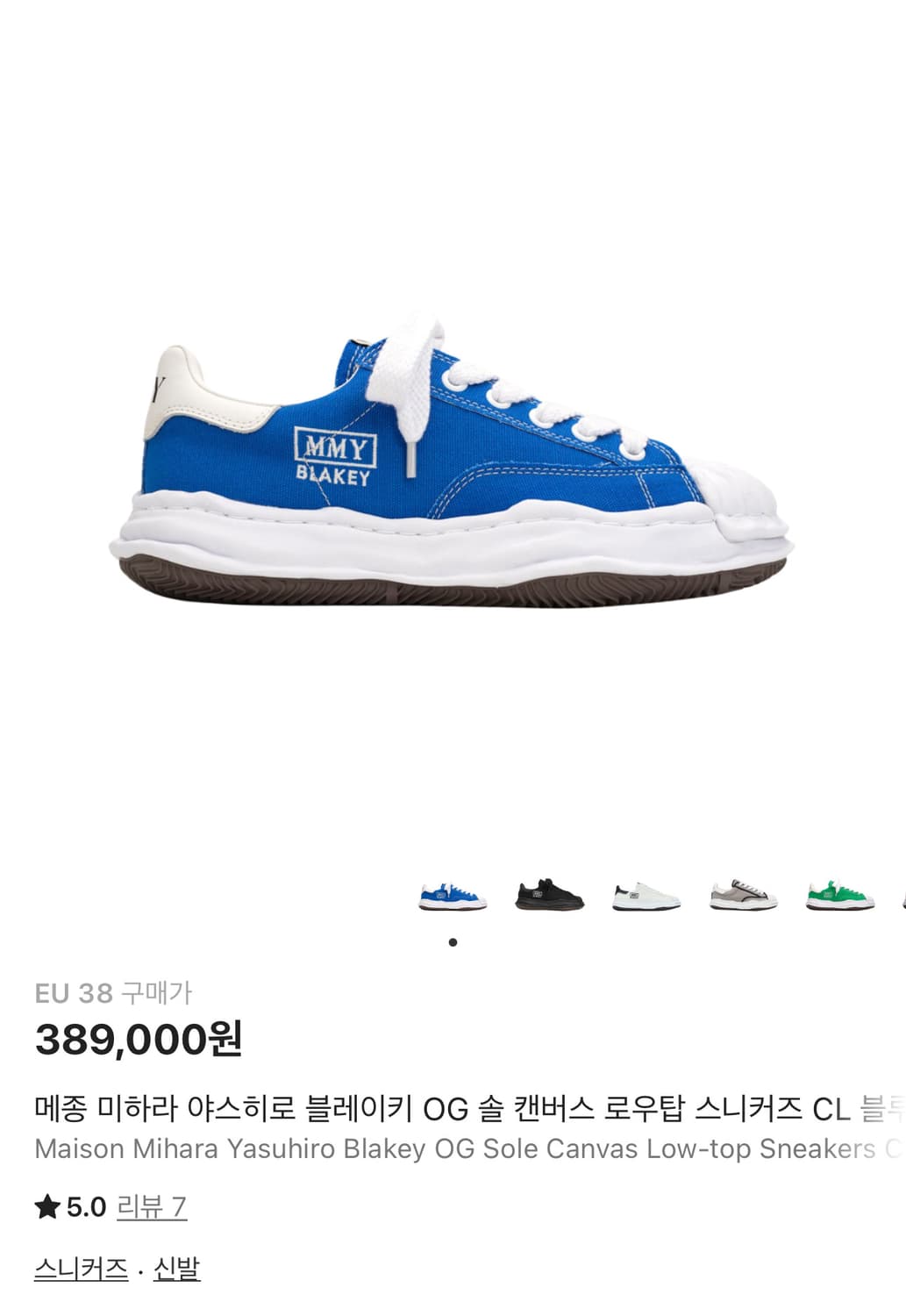Click the carousel position dot indicator
906x1316 pixels.
point(453,942)
